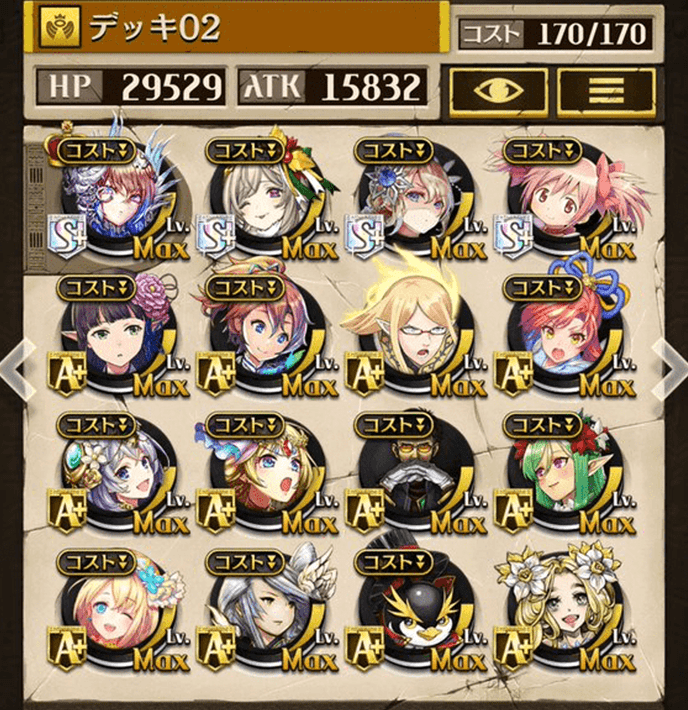Select the silver-haired character with wing ornament
Viewport: 688px width, 710px height.
tap(264, 610)
